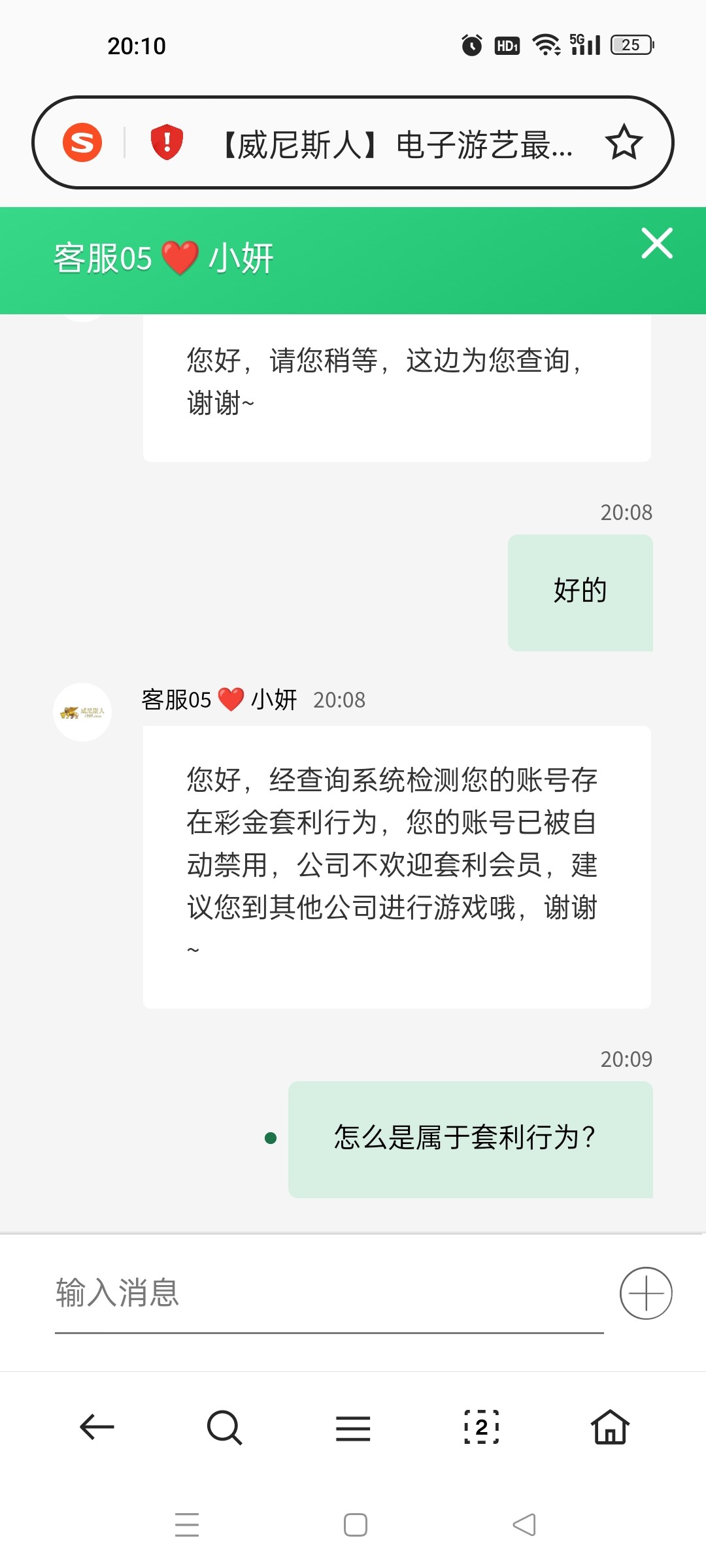Tap the battery level indicator
Image resolution: width=706 pixels, height=1568 pixels.
click(x=630, y=44)
